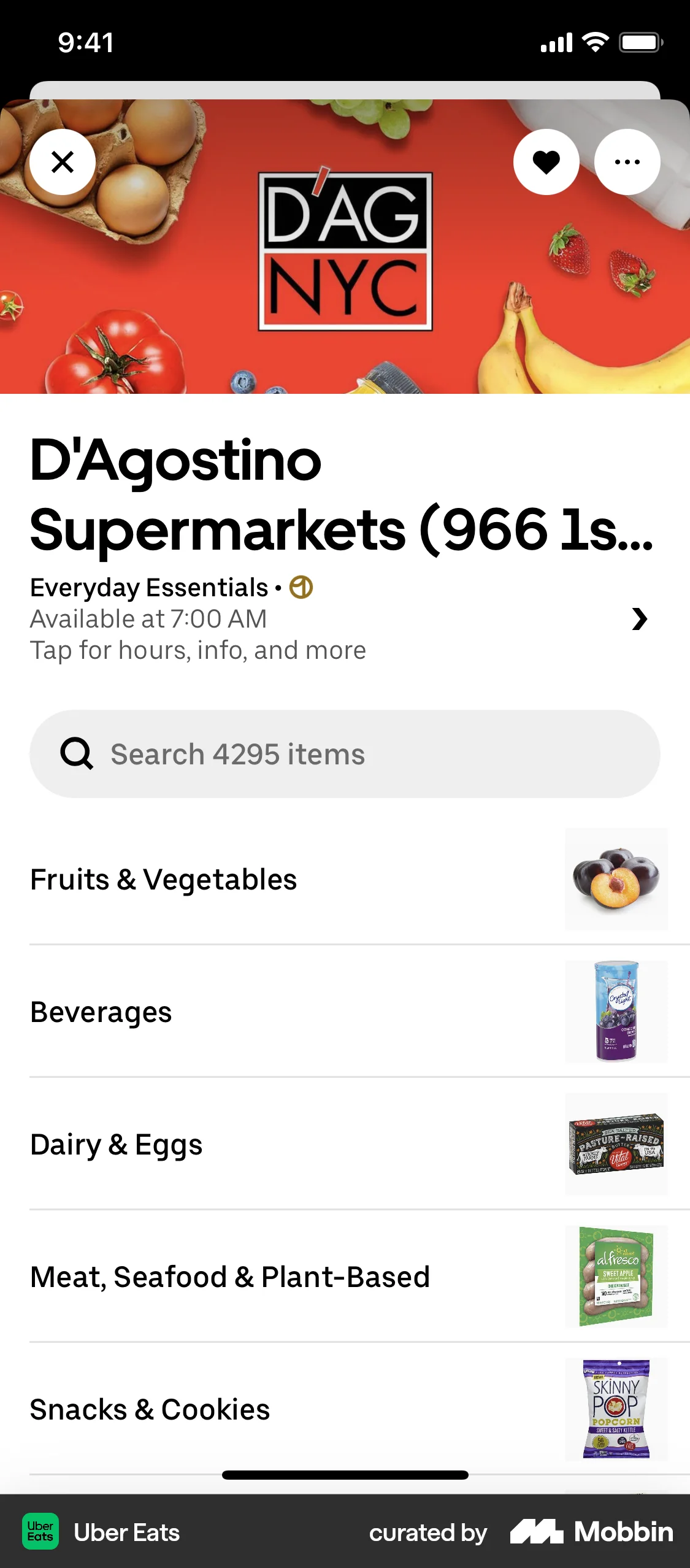Tap the close X on the store banner

click(x=63, y=161)
